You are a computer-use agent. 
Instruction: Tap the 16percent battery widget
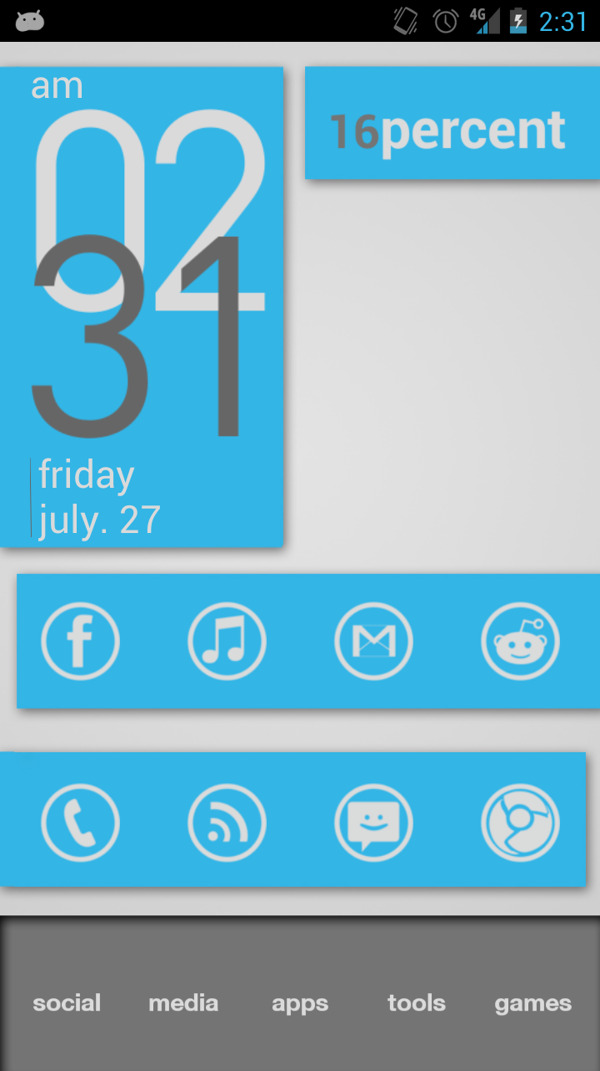point(452,123)
